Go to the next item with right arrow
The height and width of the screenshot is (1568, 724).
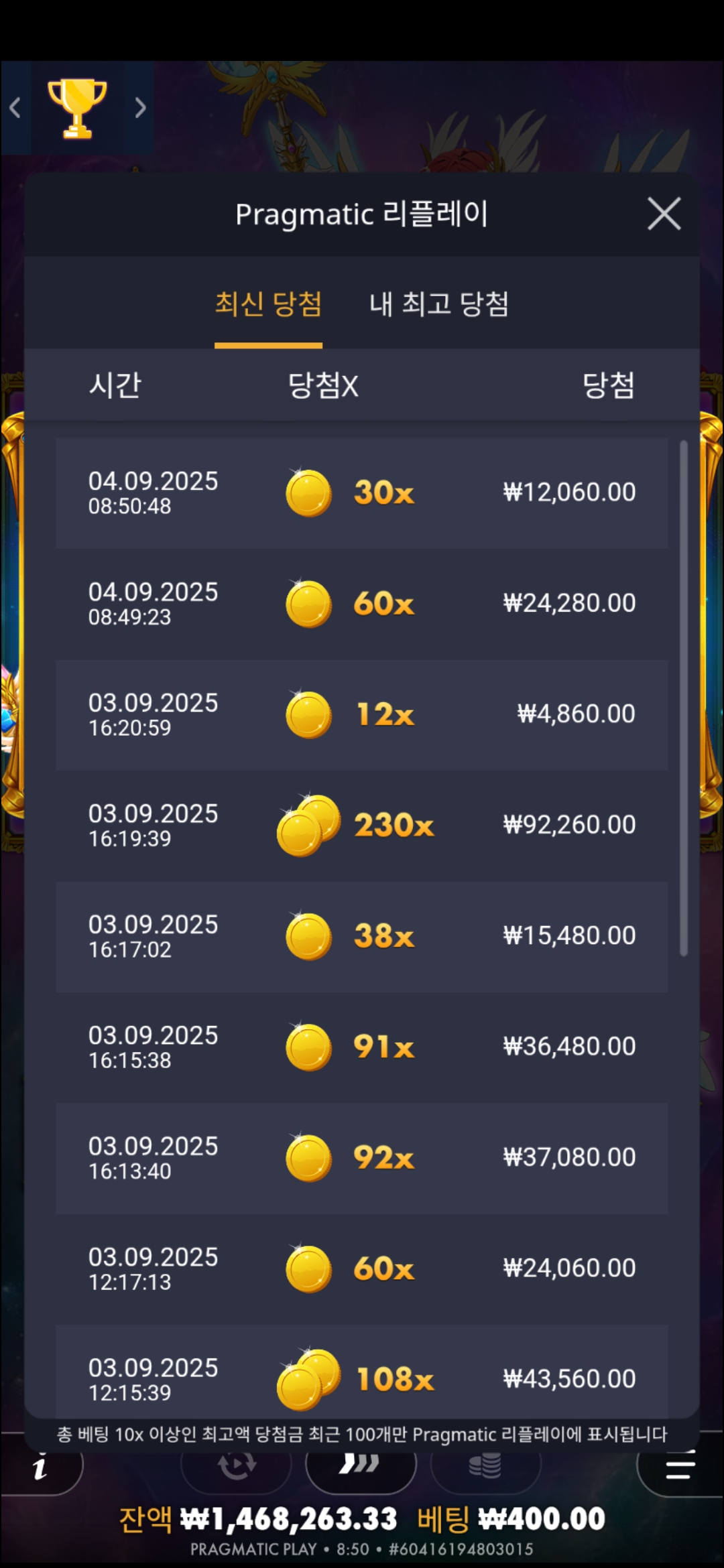point(139,107)
